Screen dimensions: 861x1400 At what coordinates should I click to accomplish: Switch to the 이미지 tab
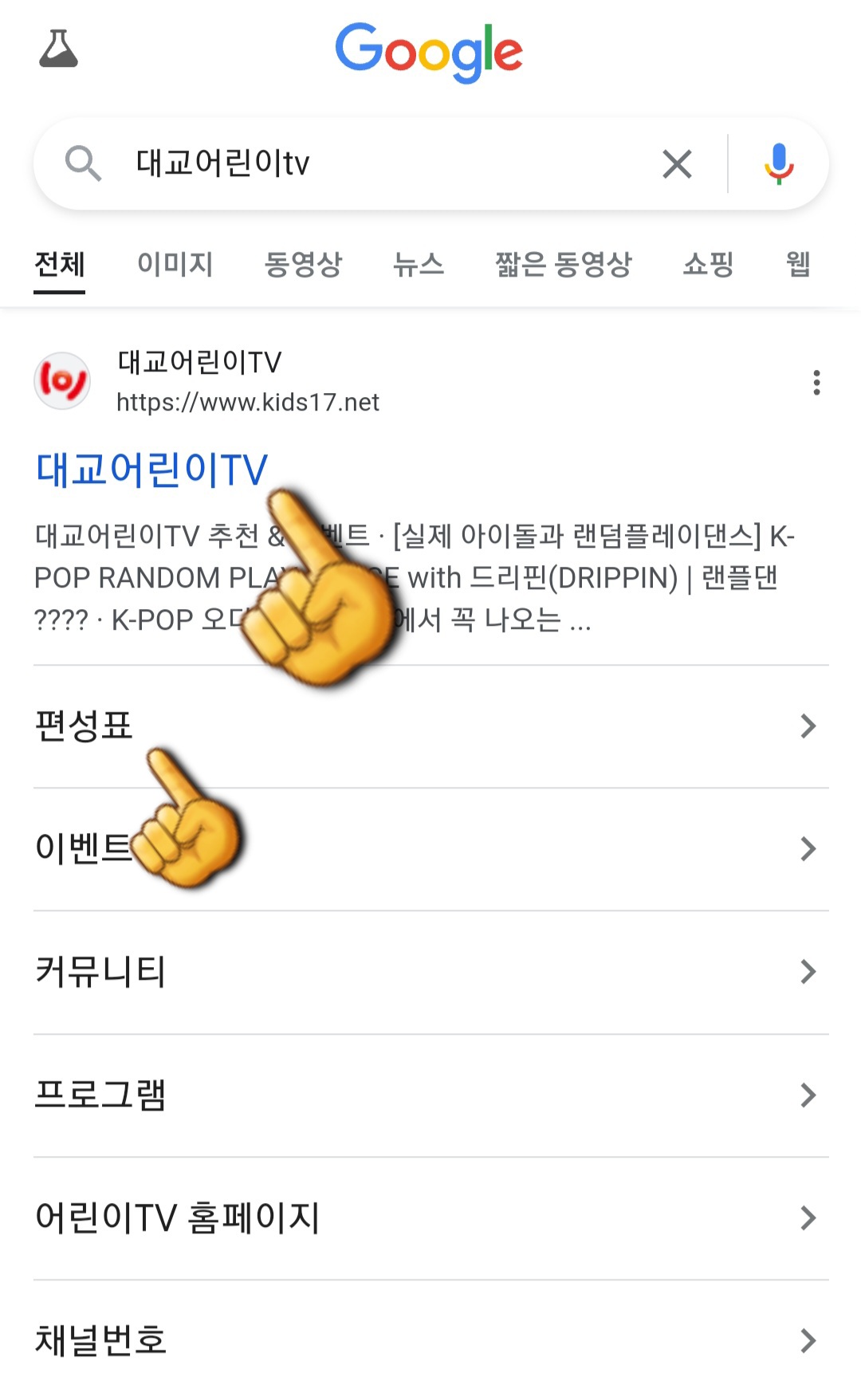coord(174,265)
